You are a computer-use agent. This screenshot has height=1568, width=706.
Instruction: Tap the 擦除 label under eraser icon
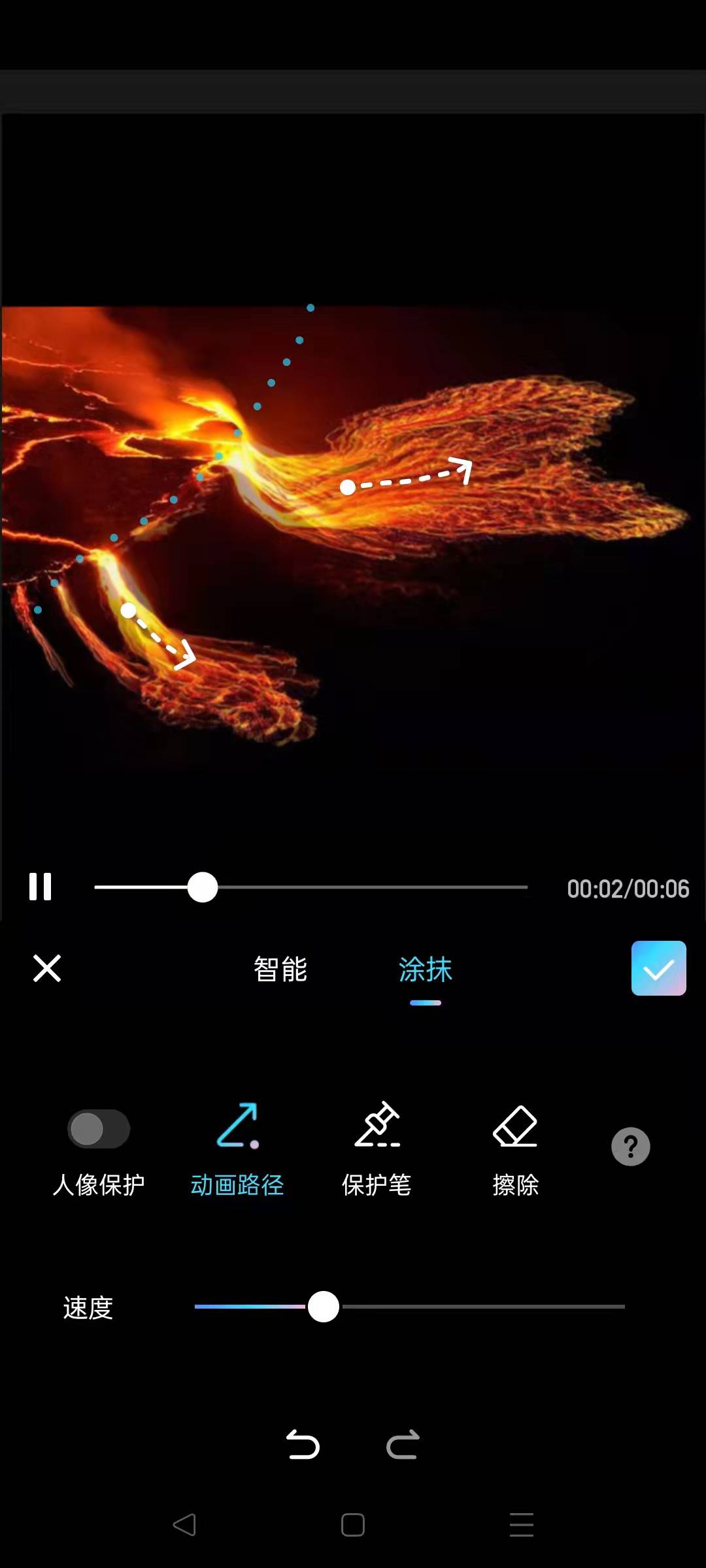click(514, 1183)
